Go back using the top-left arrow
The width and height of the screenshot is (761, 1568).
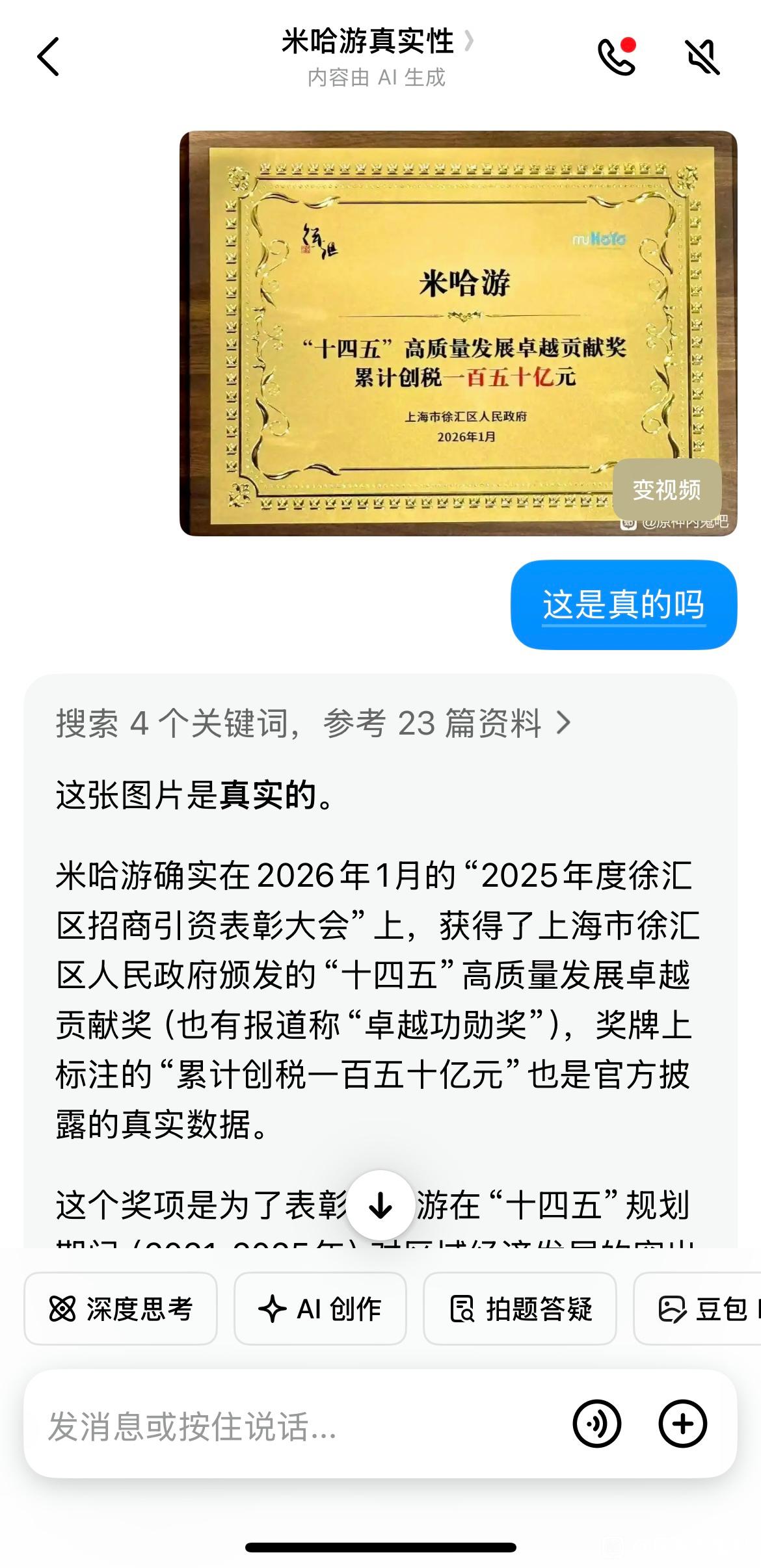click(49, 57)
